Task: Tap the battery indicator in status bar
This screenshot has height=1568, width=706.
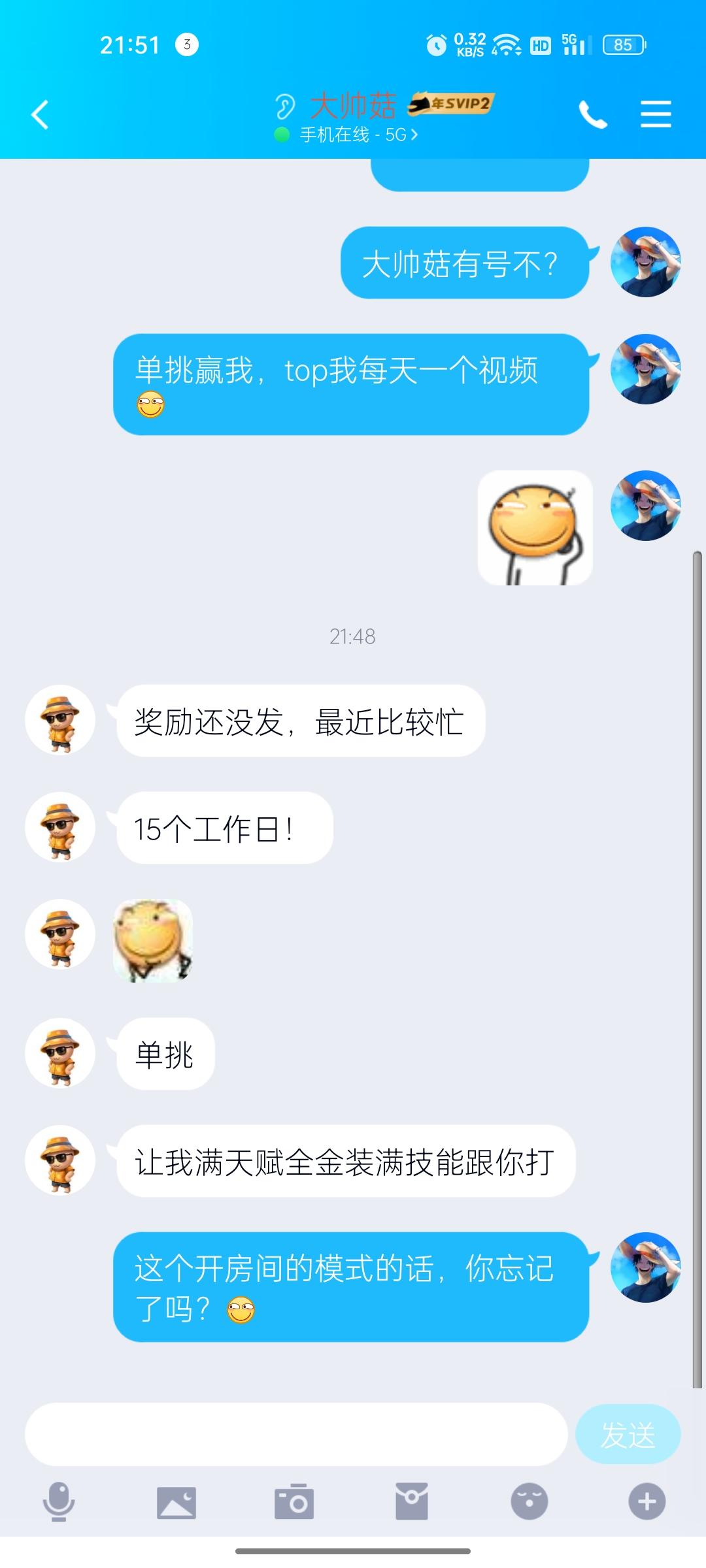Action: pos(623,45)
